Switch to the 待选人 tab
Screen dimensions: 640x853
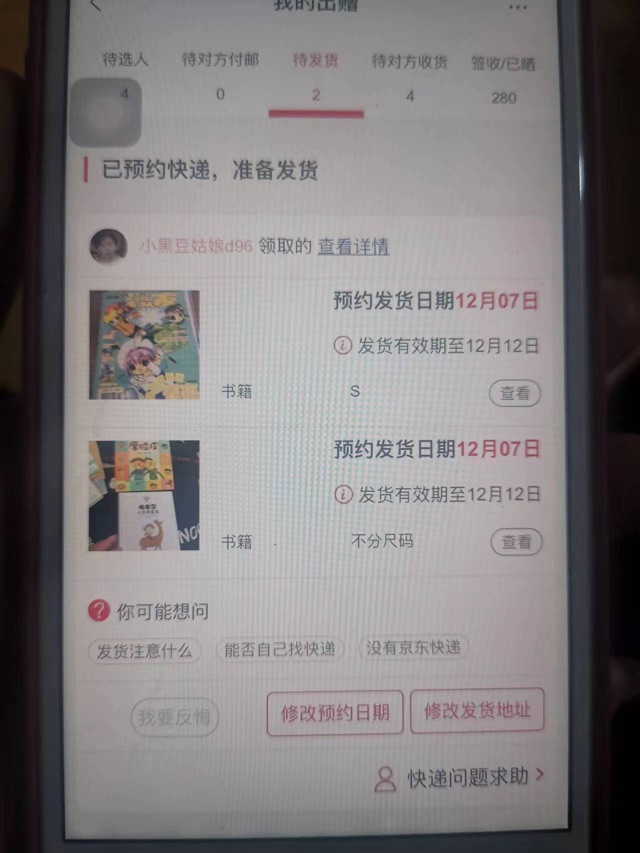[x=125, y=74]
